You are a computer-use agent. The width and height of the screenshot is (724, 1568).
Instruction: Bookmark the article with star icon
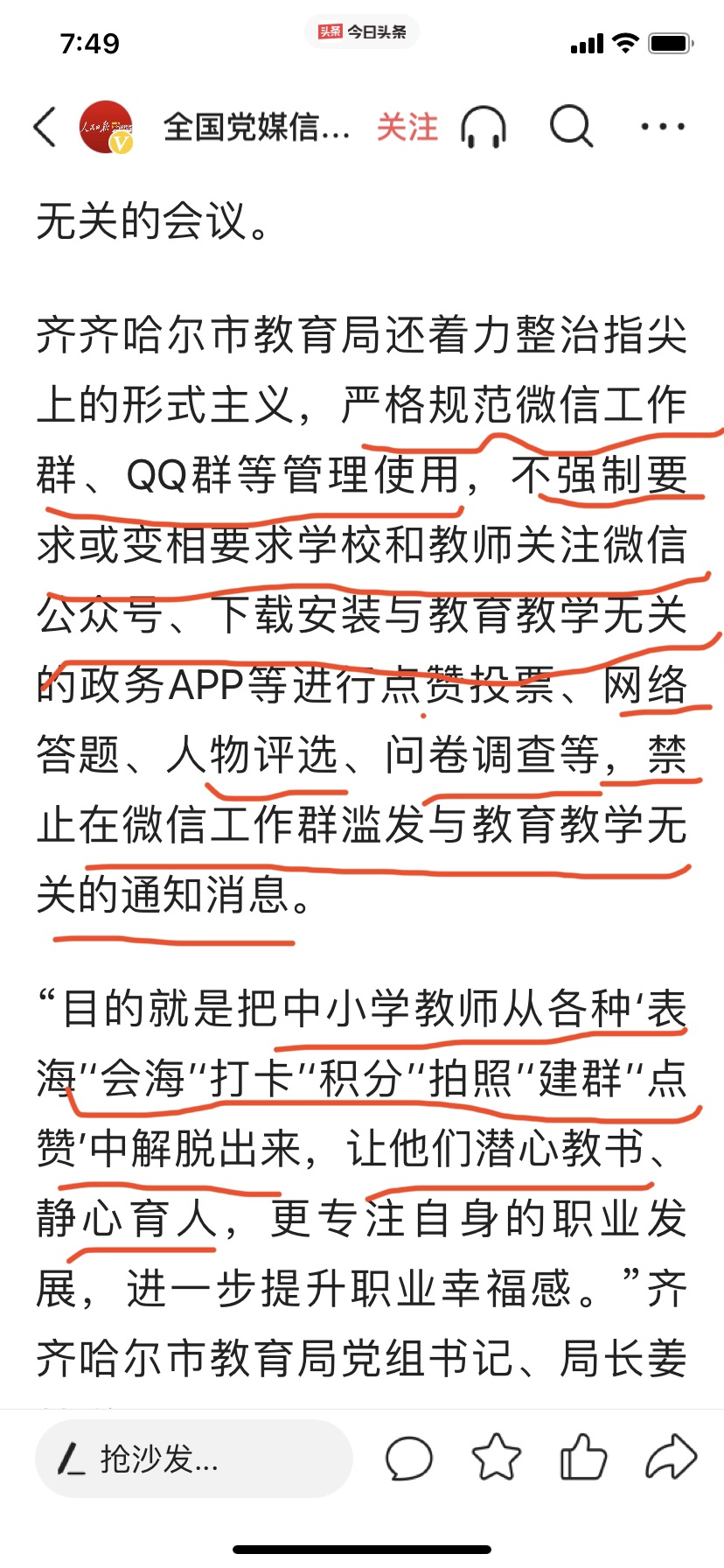[496, 1459]
